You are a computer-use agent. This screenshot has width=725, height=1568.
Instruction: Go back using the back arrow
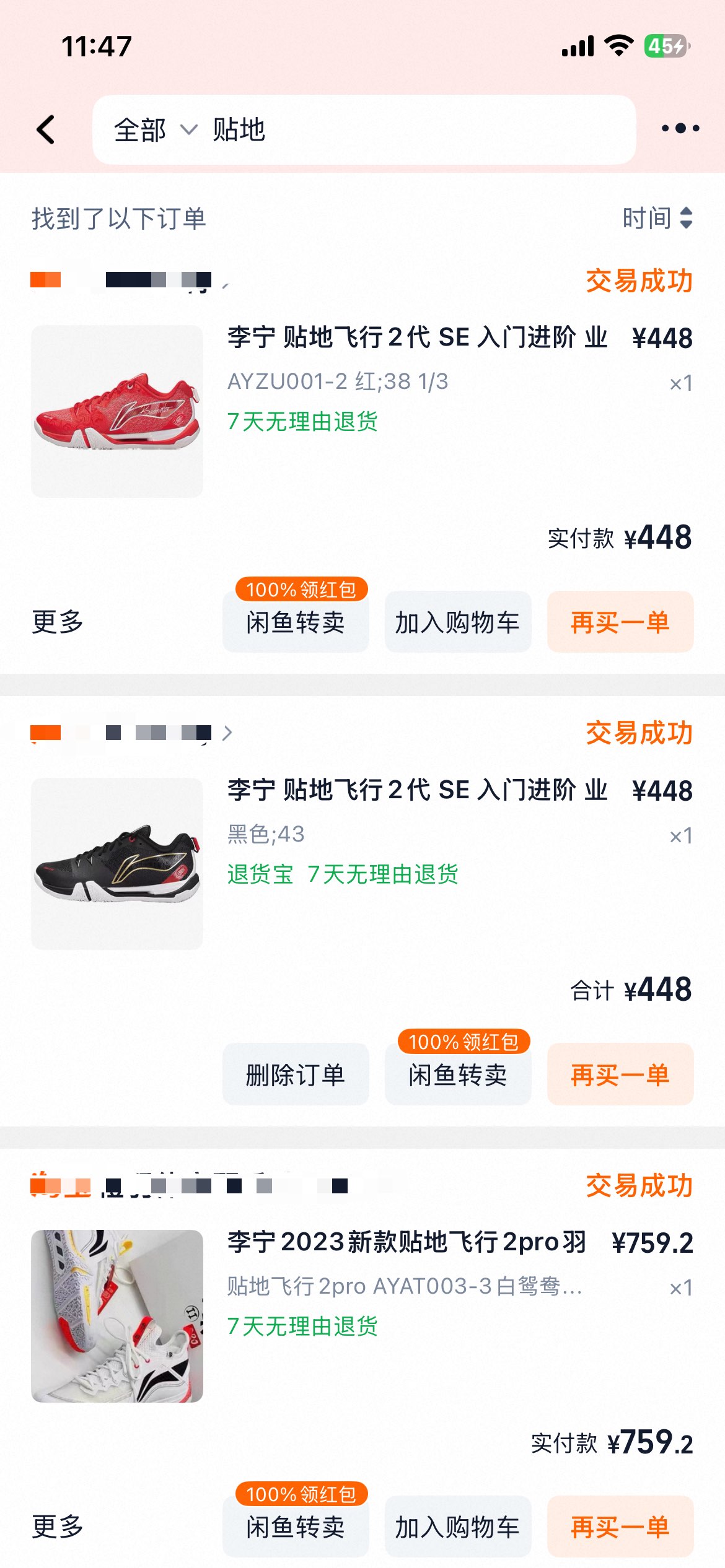click(46, 129)
